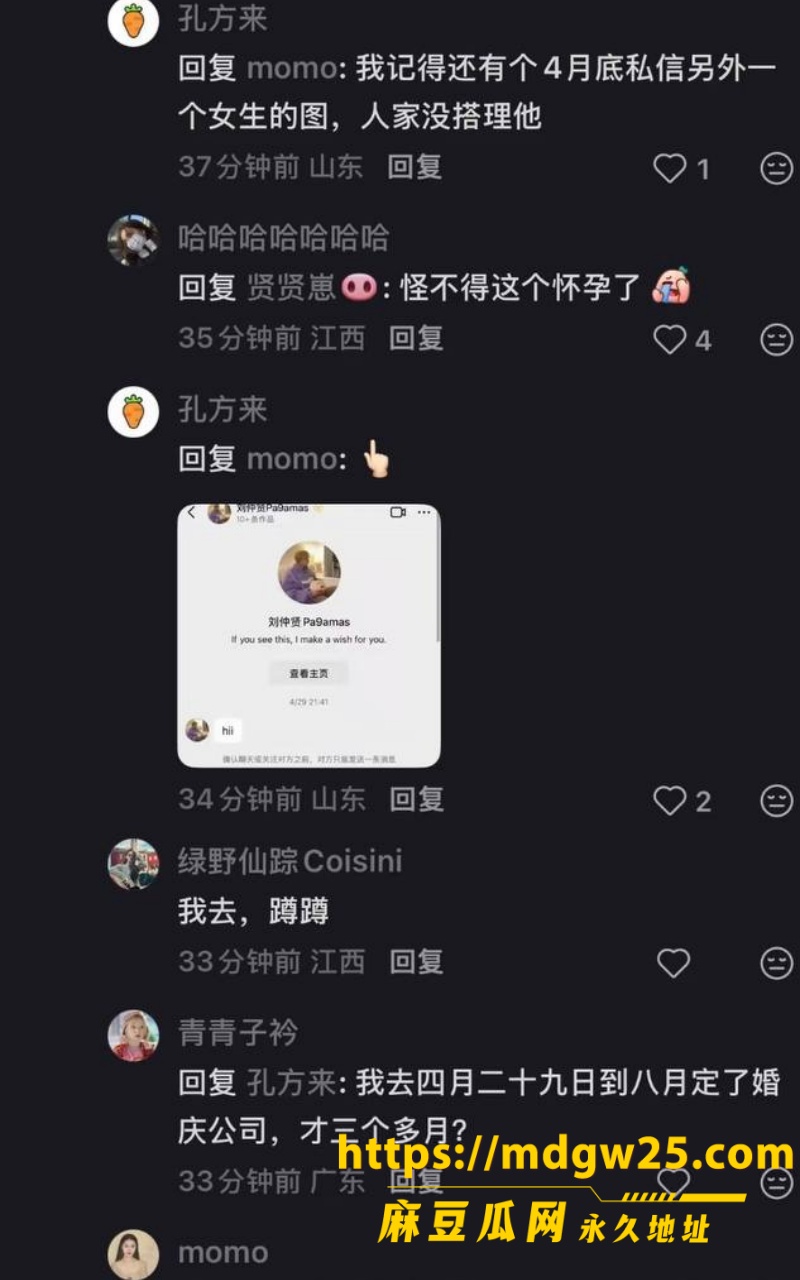Viewport: 800px width, 1280px height.
Task: Open momo's avatar at the bottom
Action: 133,1255
